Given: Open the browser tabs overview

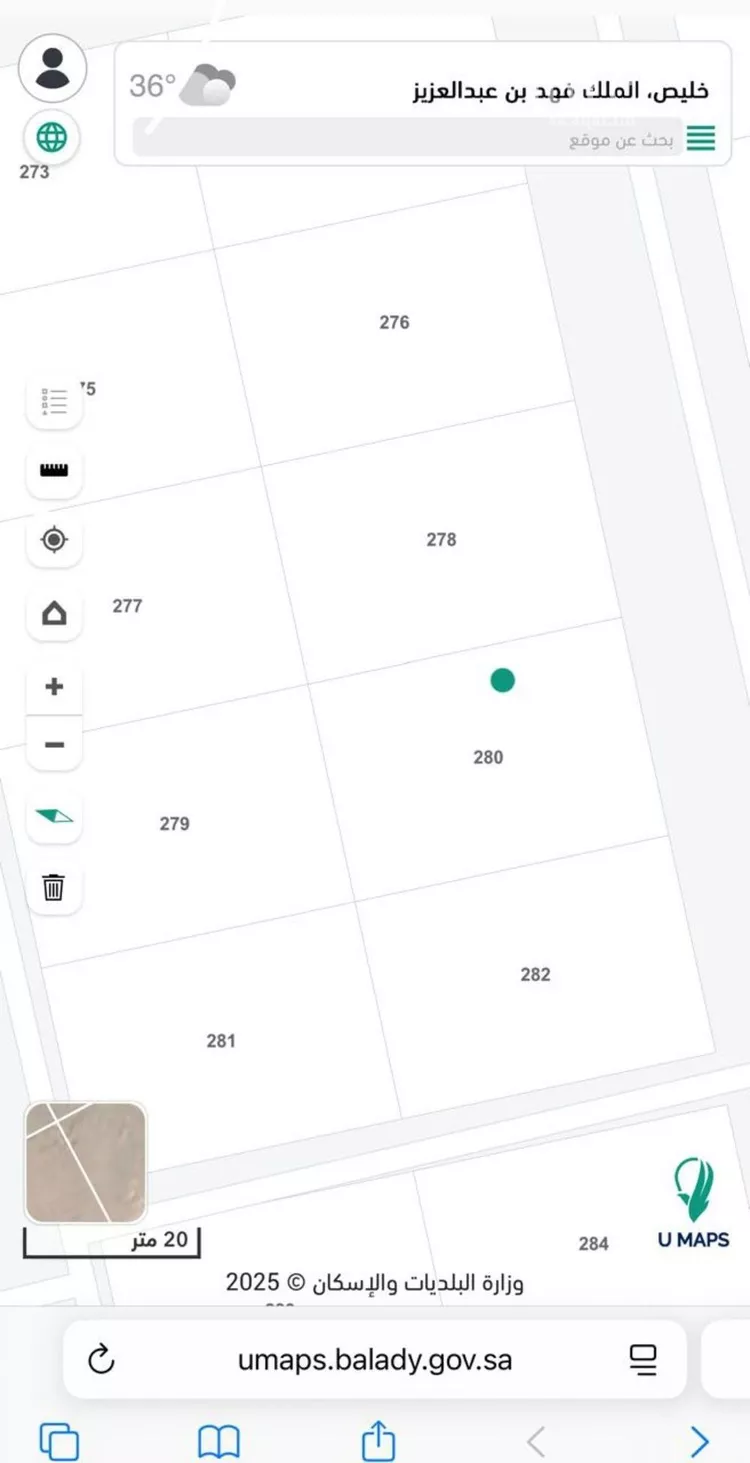Looking at the screenshot, I should tap(59, 1442).
